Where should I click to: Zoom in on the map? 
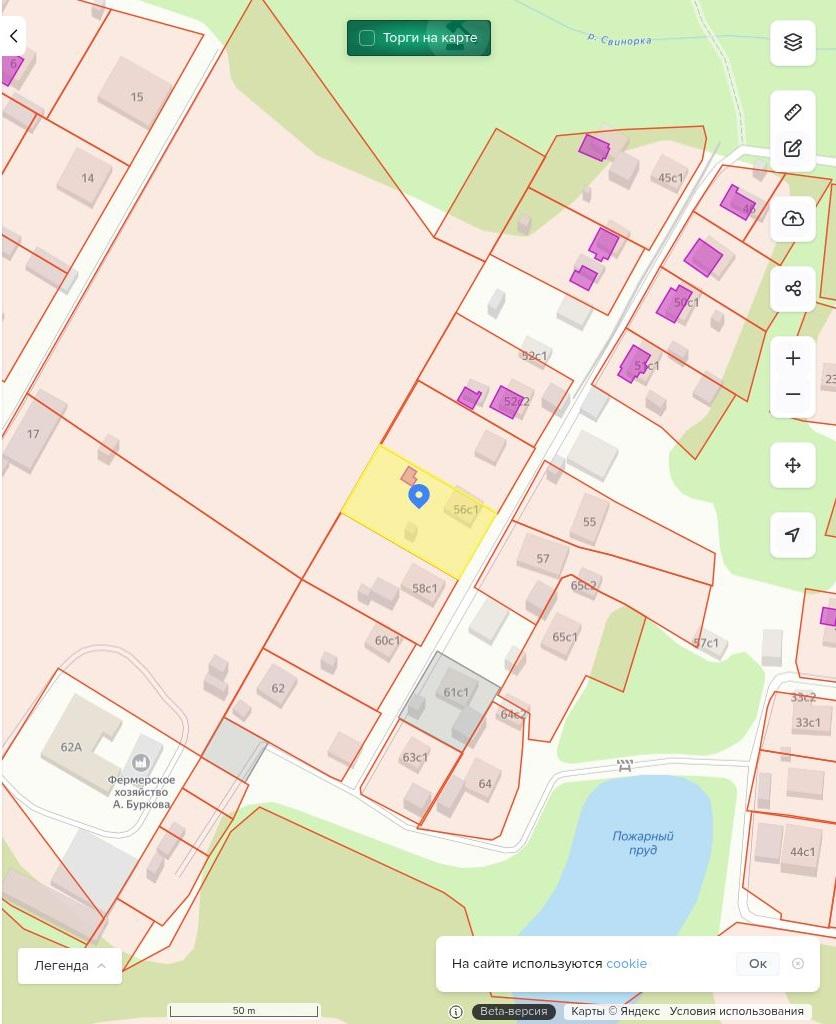point(793,358)
